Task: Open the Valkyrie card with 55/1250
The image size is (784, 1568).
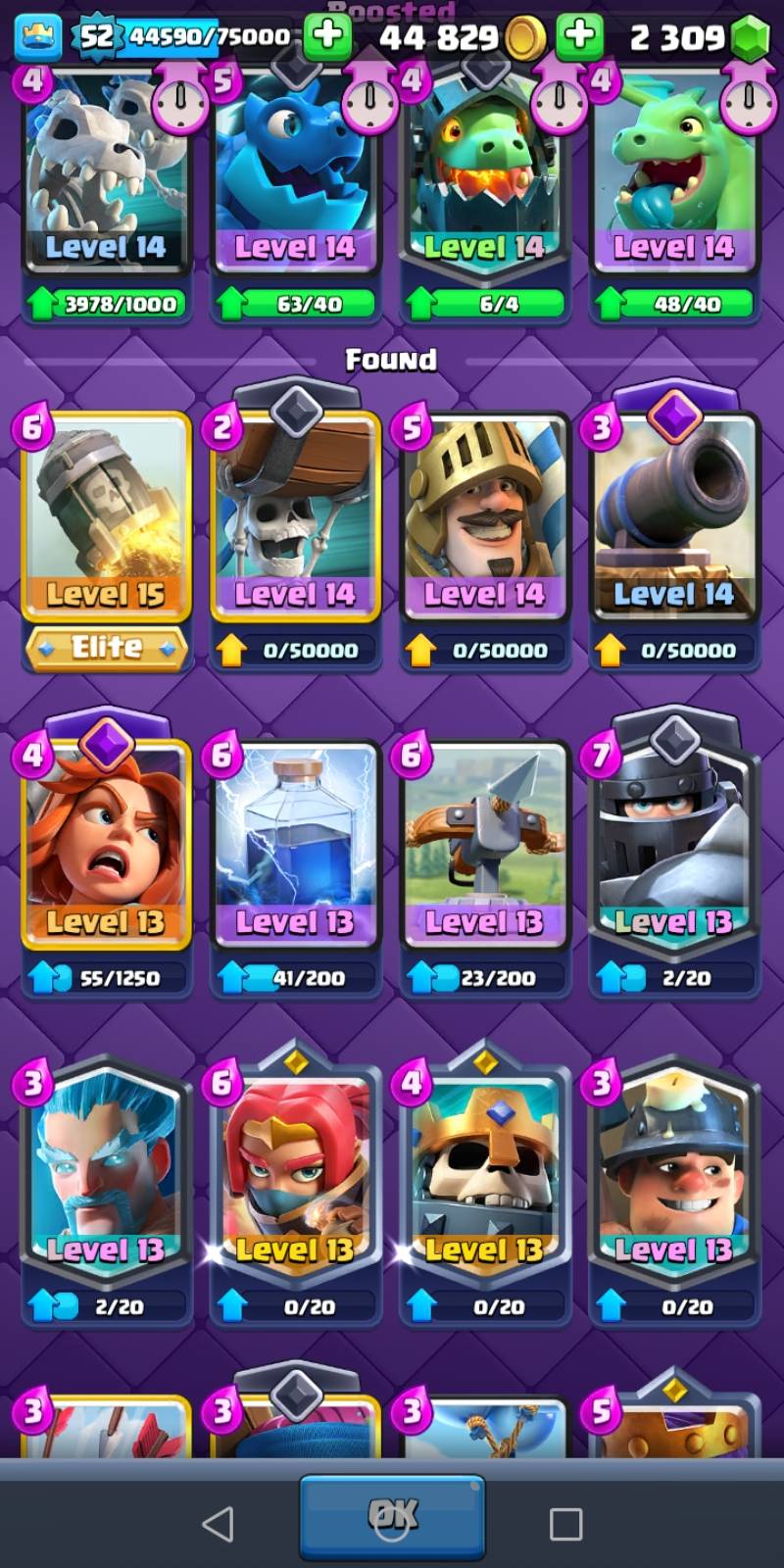Action: (106, 848)
